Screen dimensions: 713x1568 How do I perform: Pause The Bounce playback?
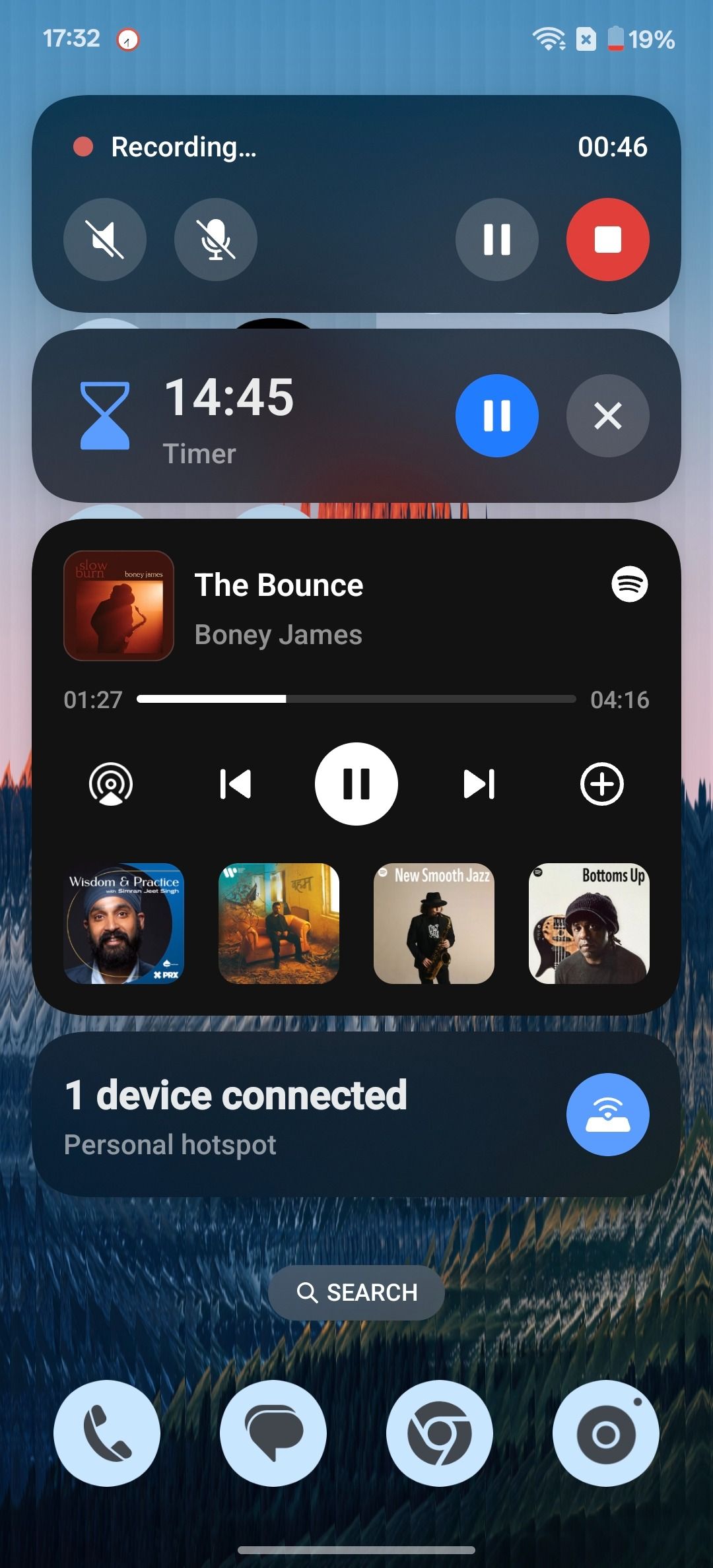click(x=356, y=784)
